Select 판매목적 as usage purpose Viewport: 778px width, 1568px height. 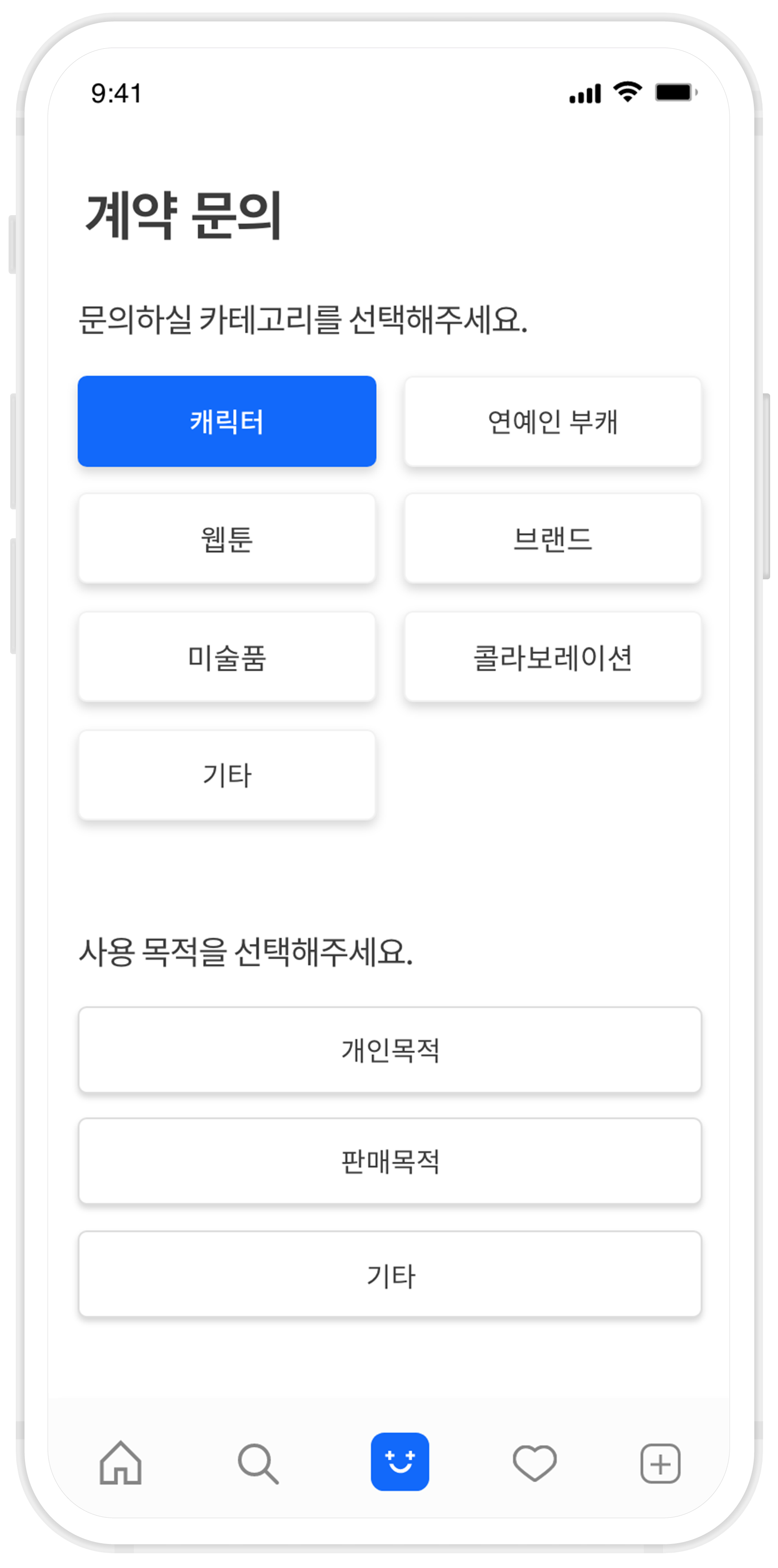coord(390,1161)
